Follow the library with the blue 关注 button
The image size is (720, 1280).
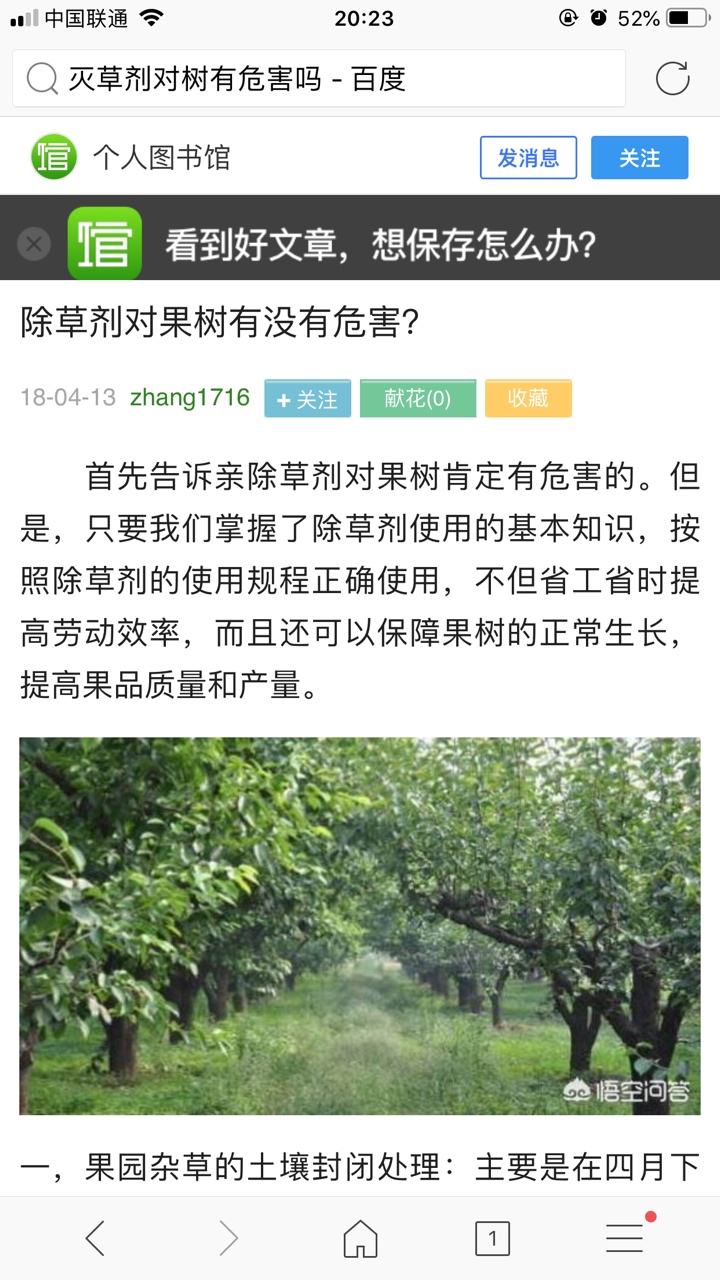pos(639,158)
